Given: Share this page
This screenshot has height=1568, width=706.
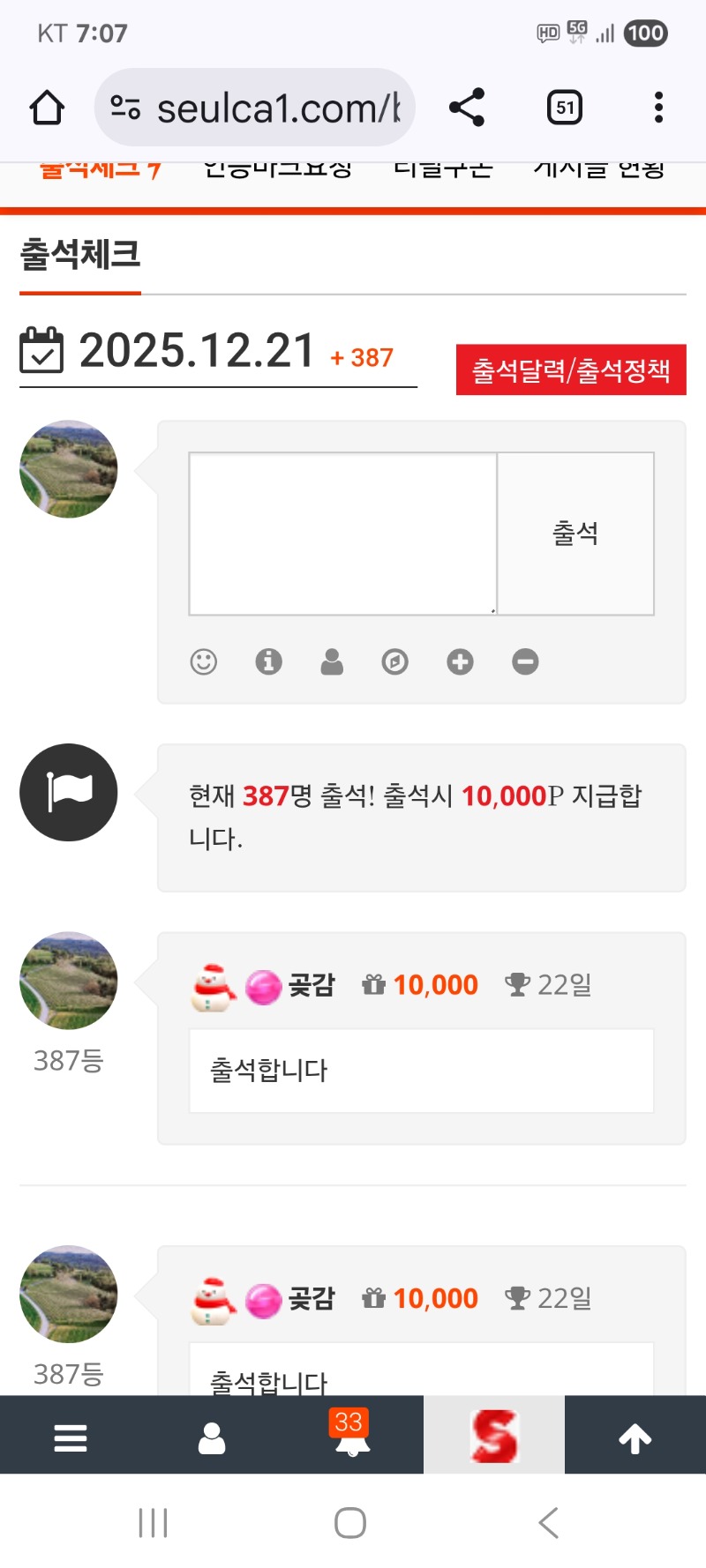Looking at the screenshot, I should 467,108.
